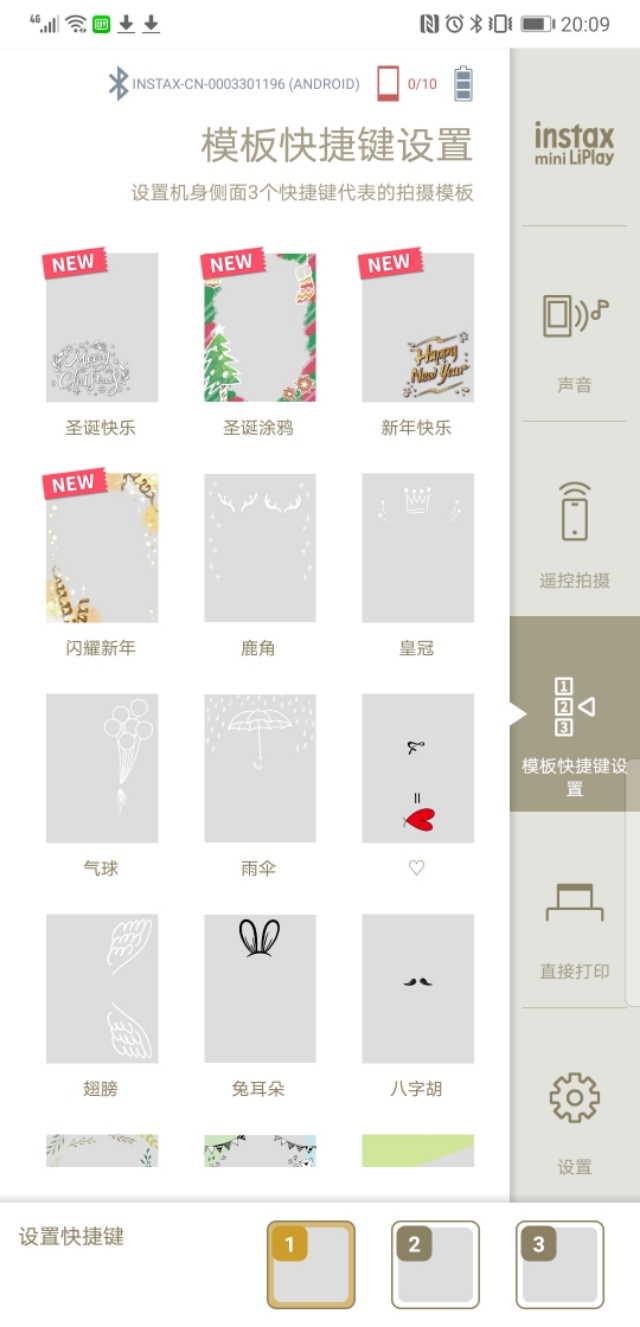Pick the 翅膀 wings template
This screenshot has height=1327, width=640.
click(102, 988)
